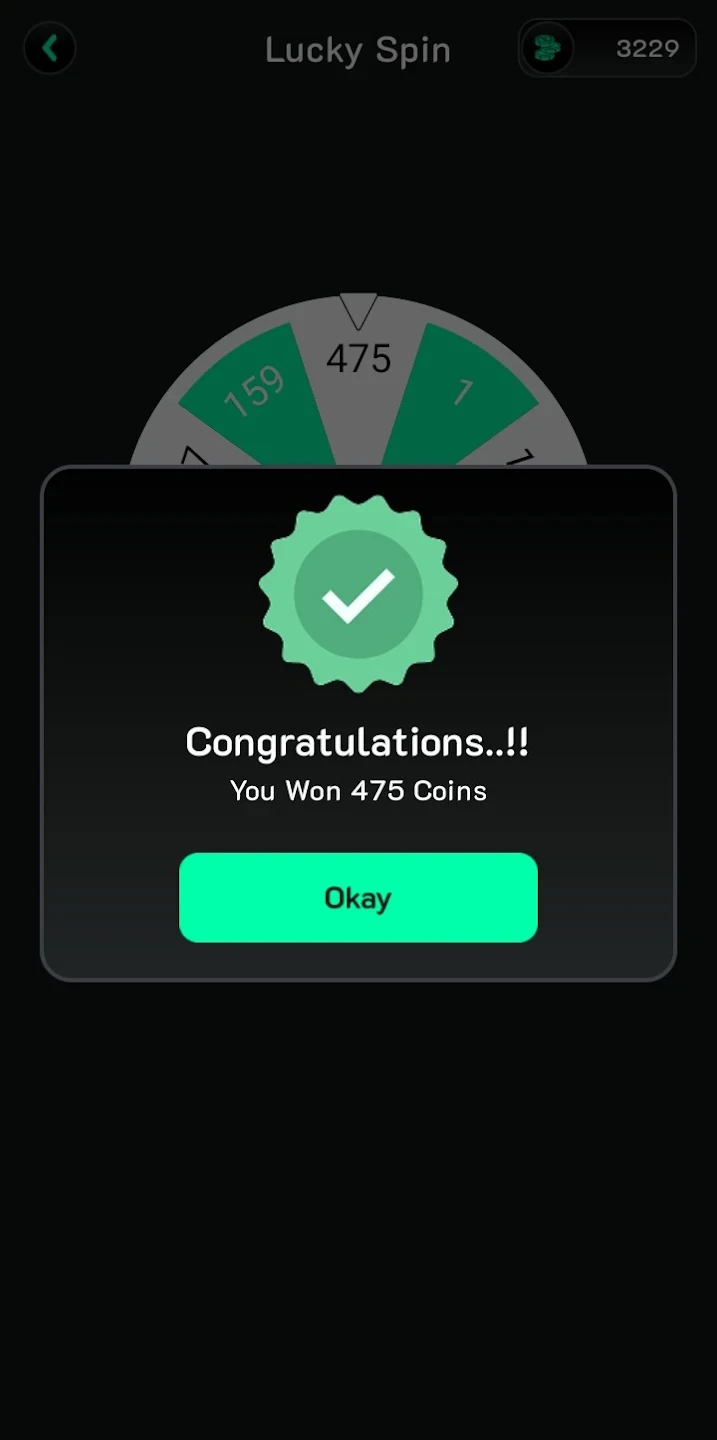
Task: Open the coin balance showing 3229
Action: pos(607,48)
